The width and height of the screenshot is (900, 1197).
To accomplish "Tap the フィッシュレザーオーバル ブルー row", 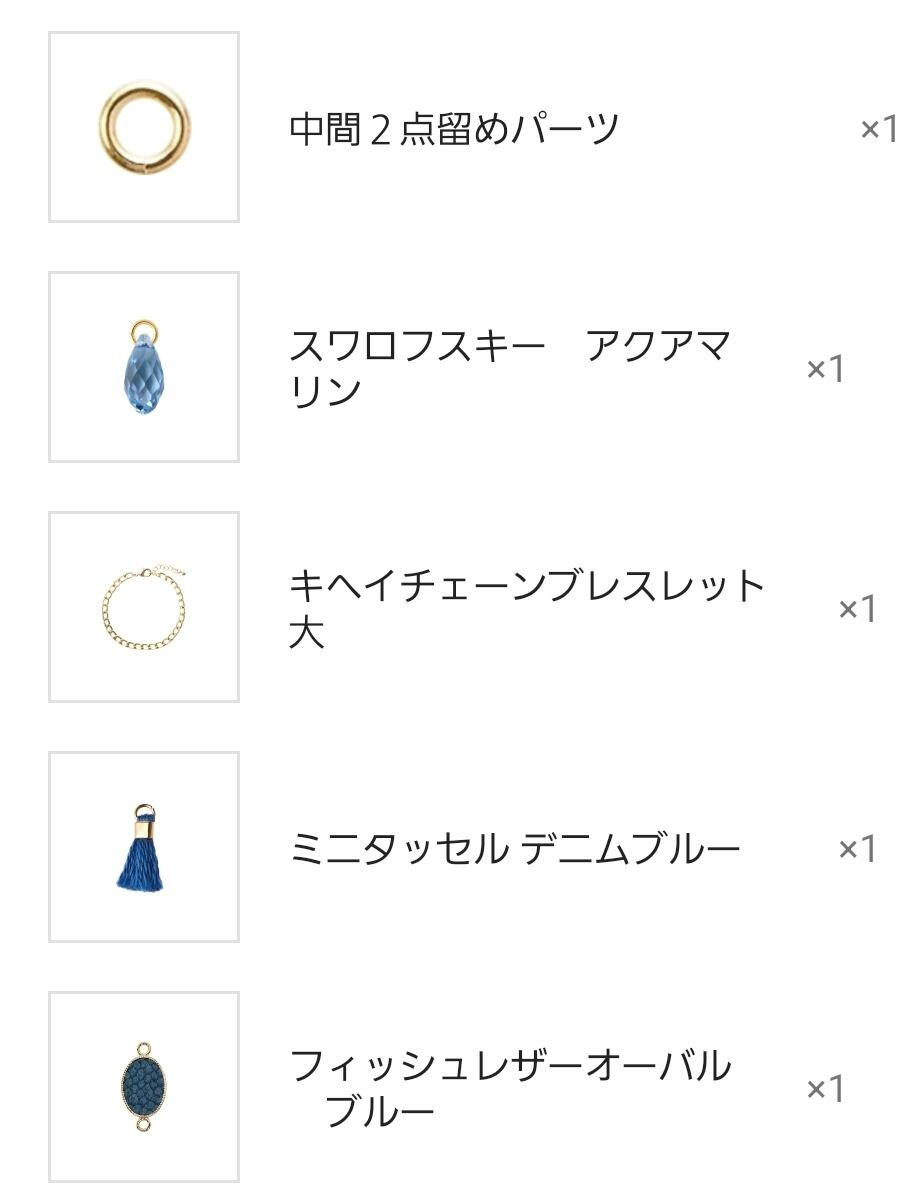I will pyautogui.click(x=510, y=1089).
